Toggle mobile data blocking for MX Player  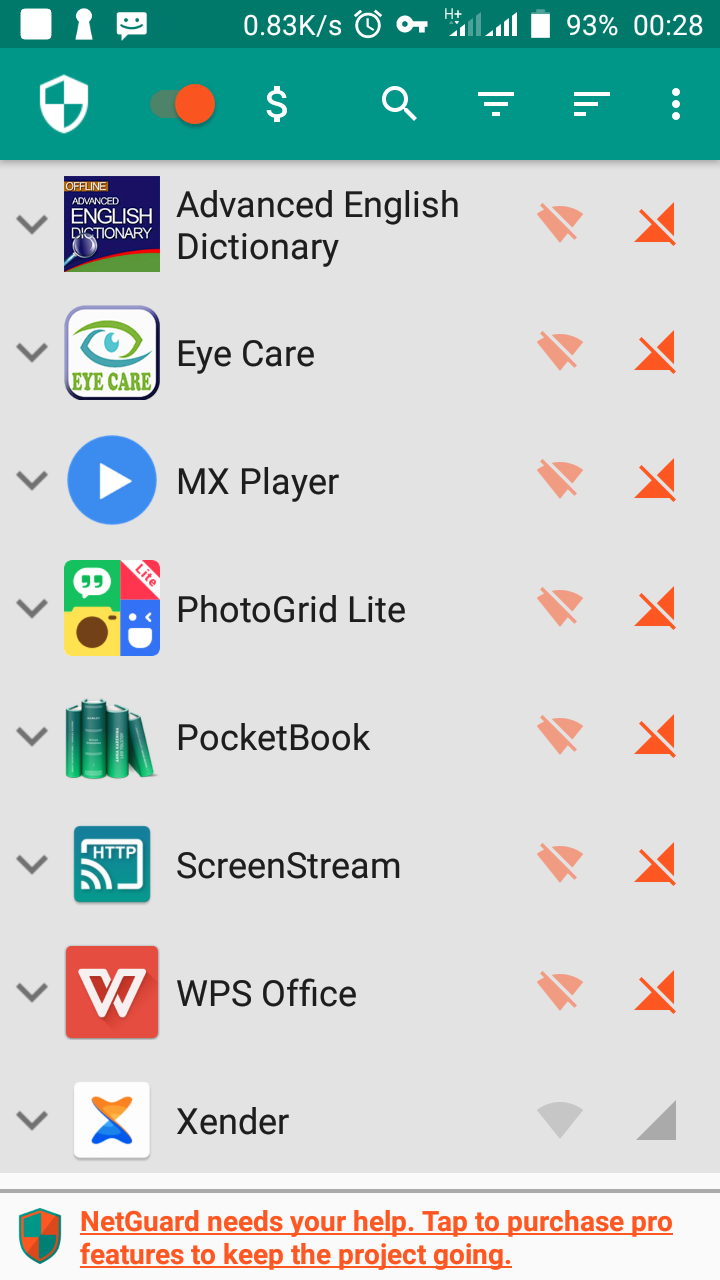click(656, 481)
